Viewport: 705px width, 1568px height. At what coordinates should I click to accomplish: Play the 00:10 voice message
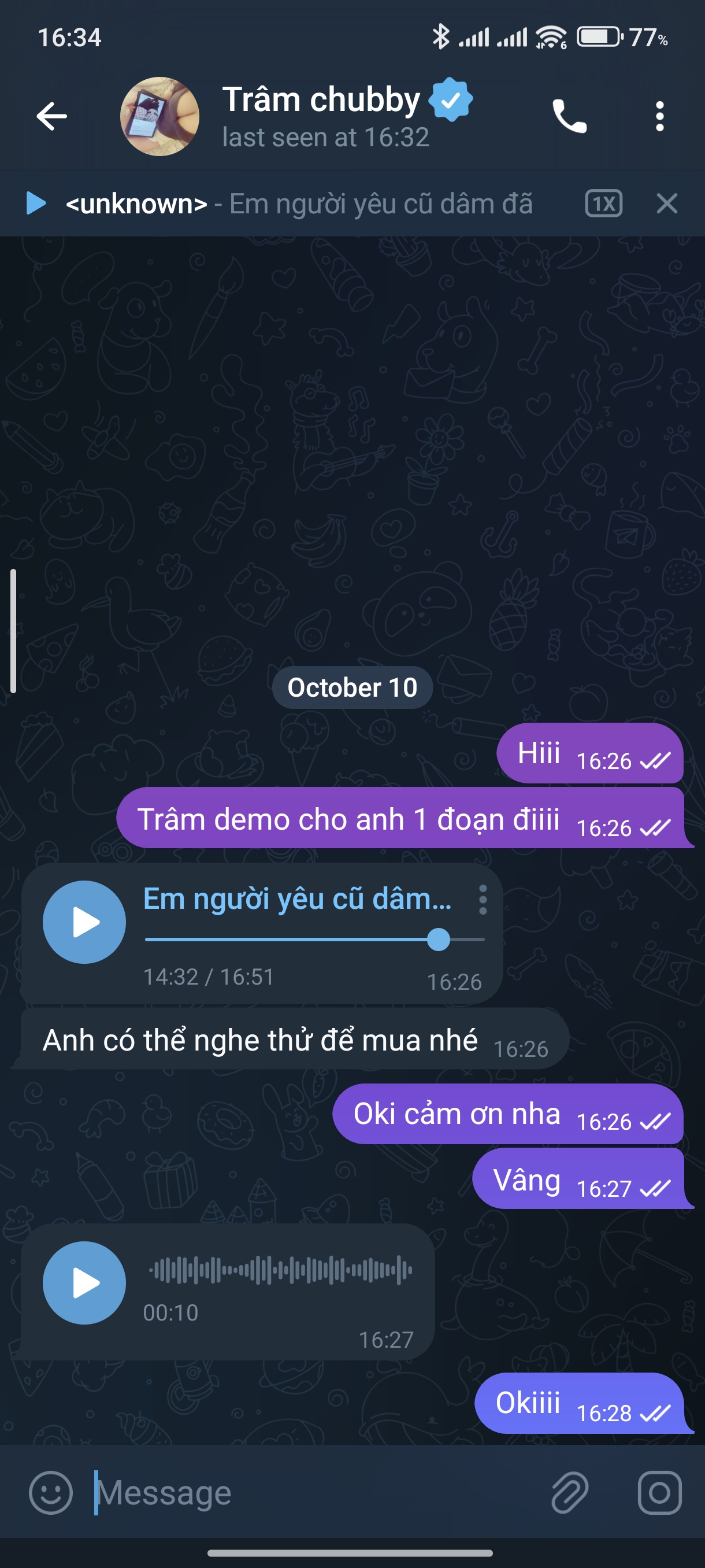(x=84, y=1282)
